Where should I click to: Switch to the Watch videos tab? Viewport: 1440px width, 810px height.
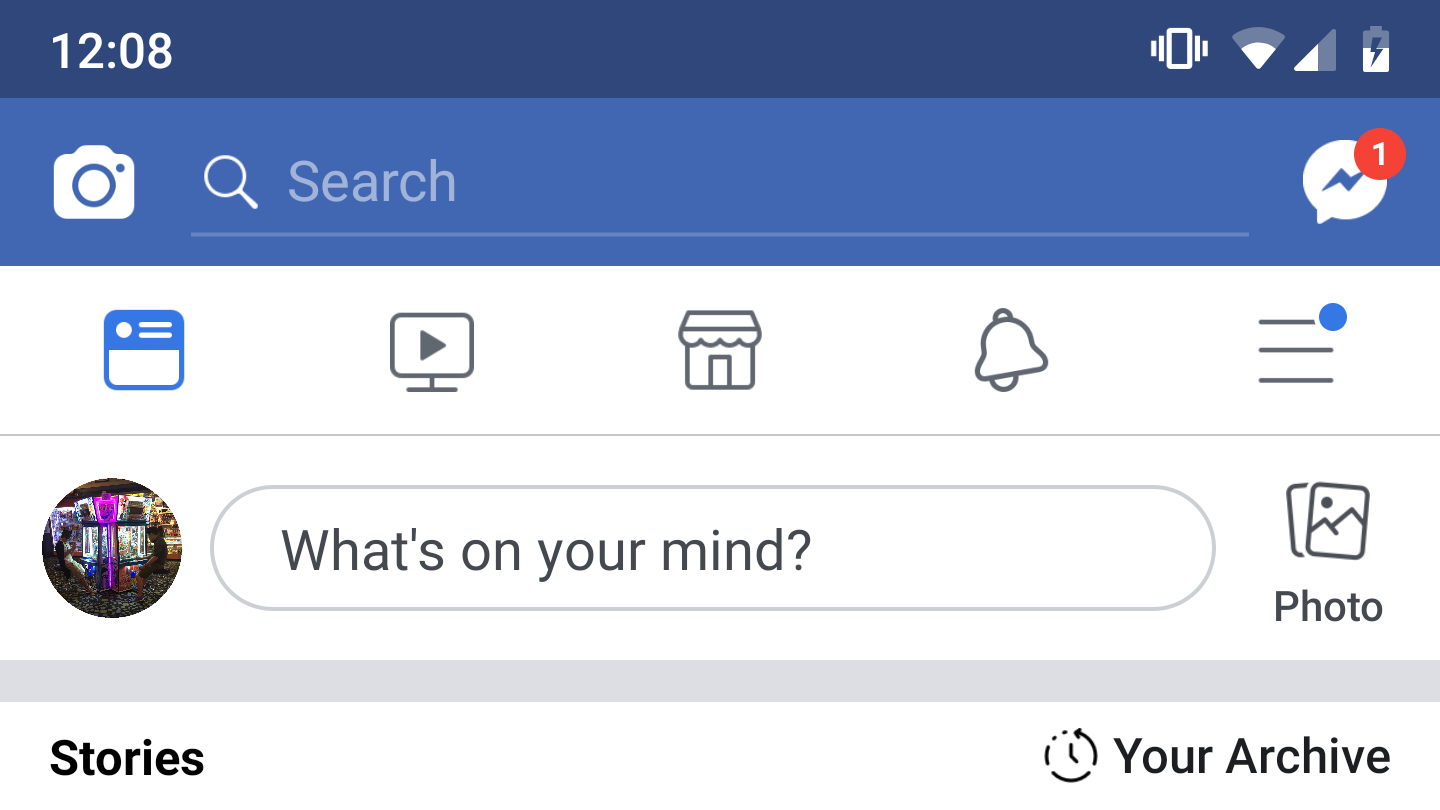pyautogui.click(x=431, y=350)
